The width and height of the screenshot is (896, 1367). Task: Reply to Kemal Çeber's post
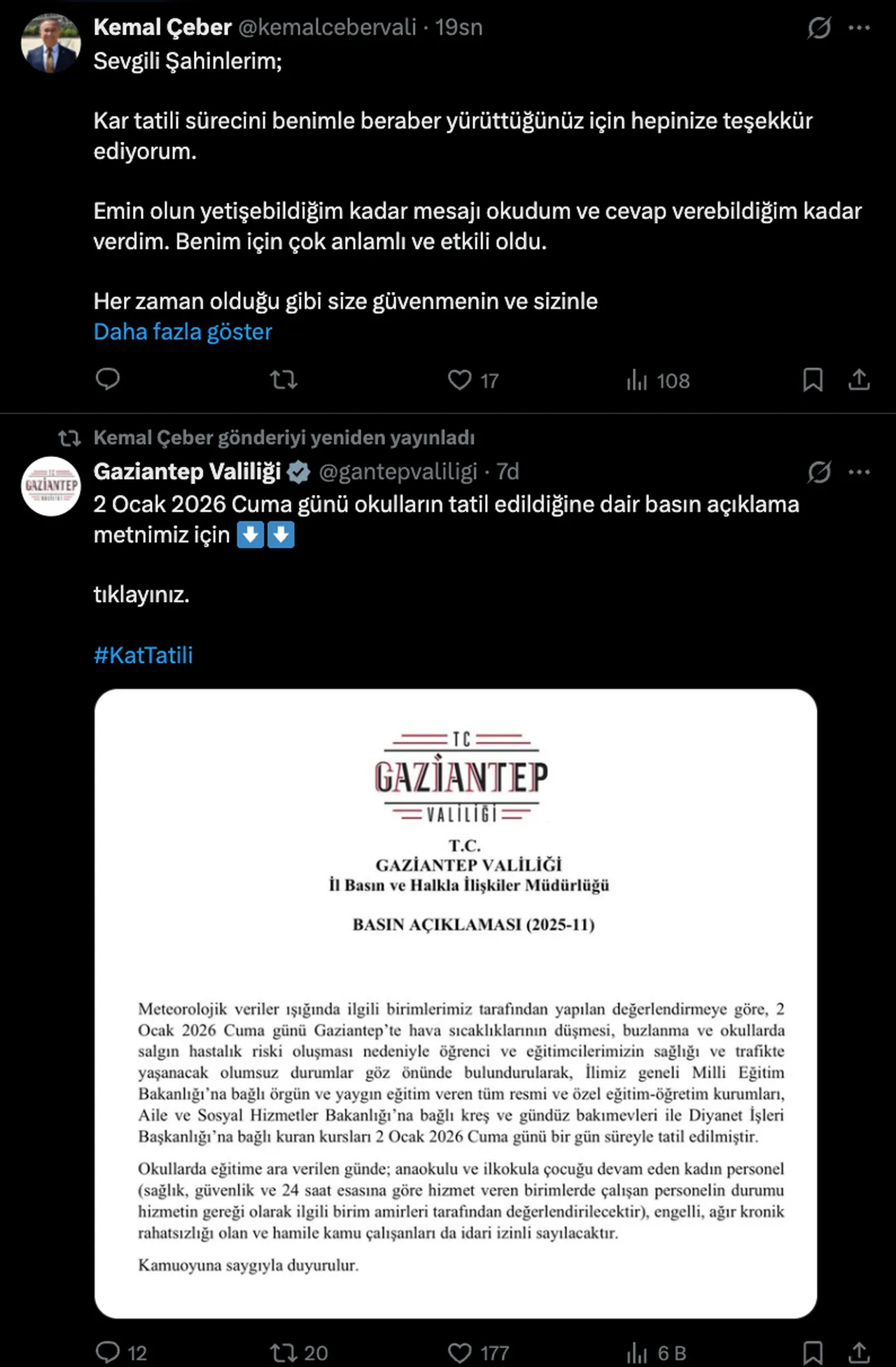pos(108,379)
